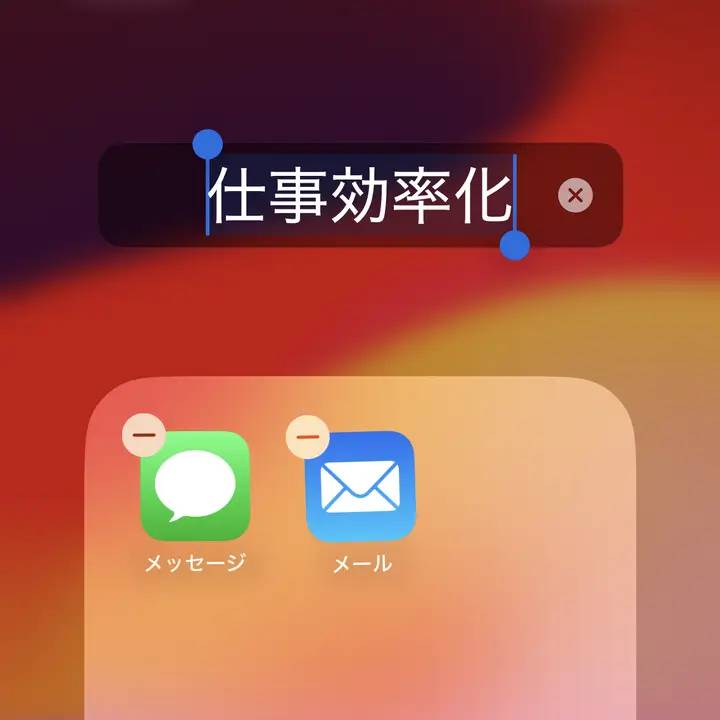This screenshot has height=720, width=720.
Task: Tap the 仕事効率化 folder name field
Action: pyautogui.click(x=359, y=196)
